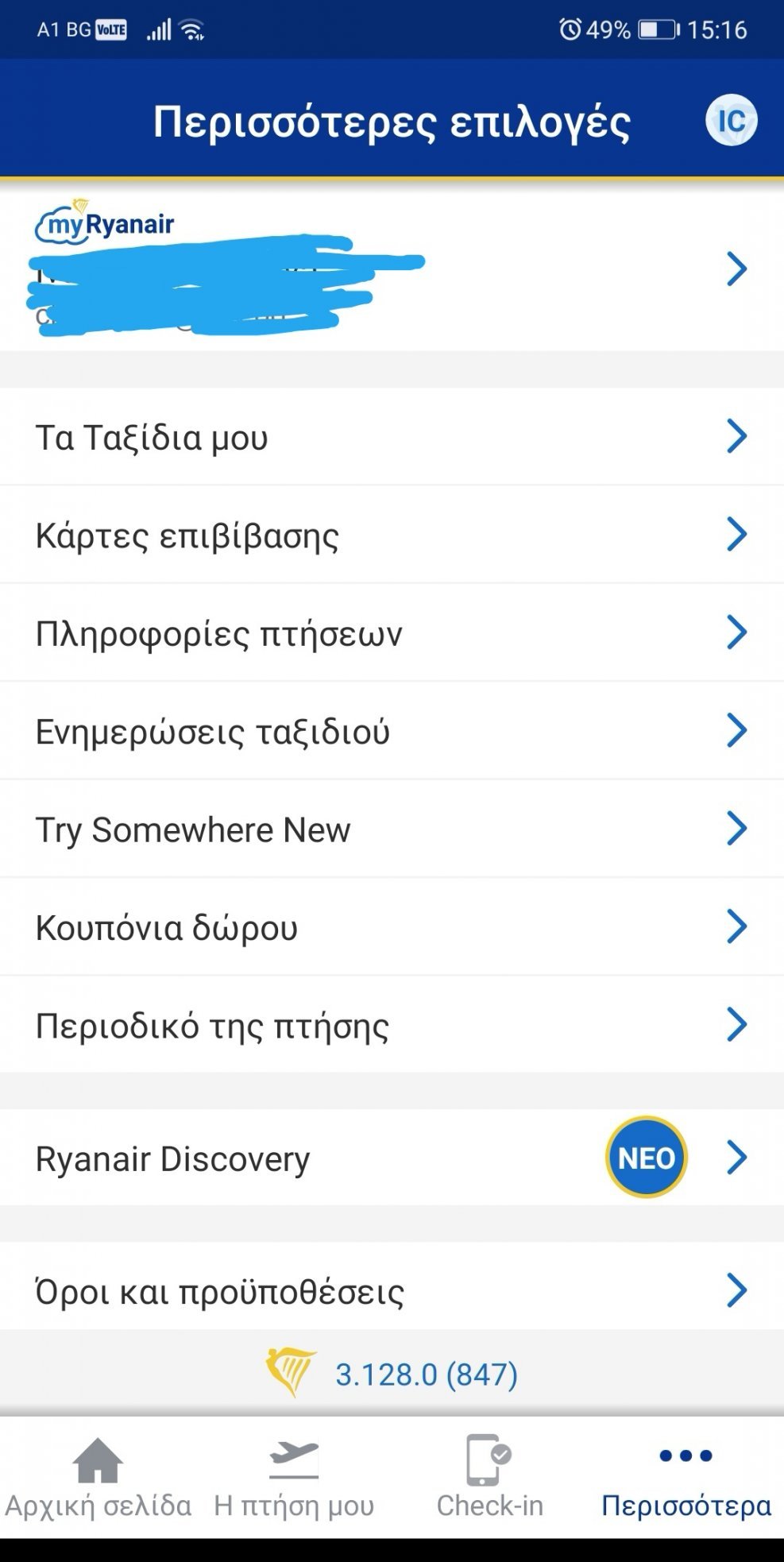784x1562 pixels.
Task: Open Πληροφορίες πτήσεων
Action: tap(392, 633)
